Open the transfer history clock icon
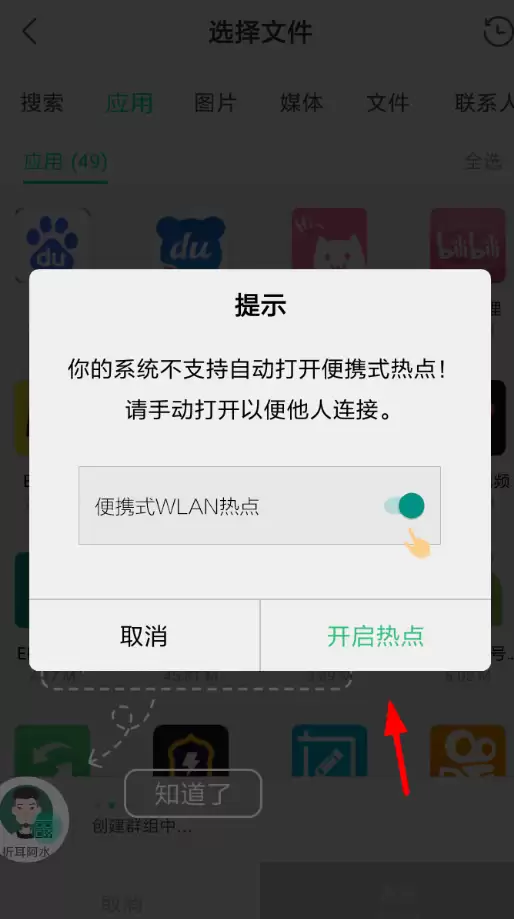Image resolution: width=514 pixels, height=919 pixels. [x=498, y=31]
